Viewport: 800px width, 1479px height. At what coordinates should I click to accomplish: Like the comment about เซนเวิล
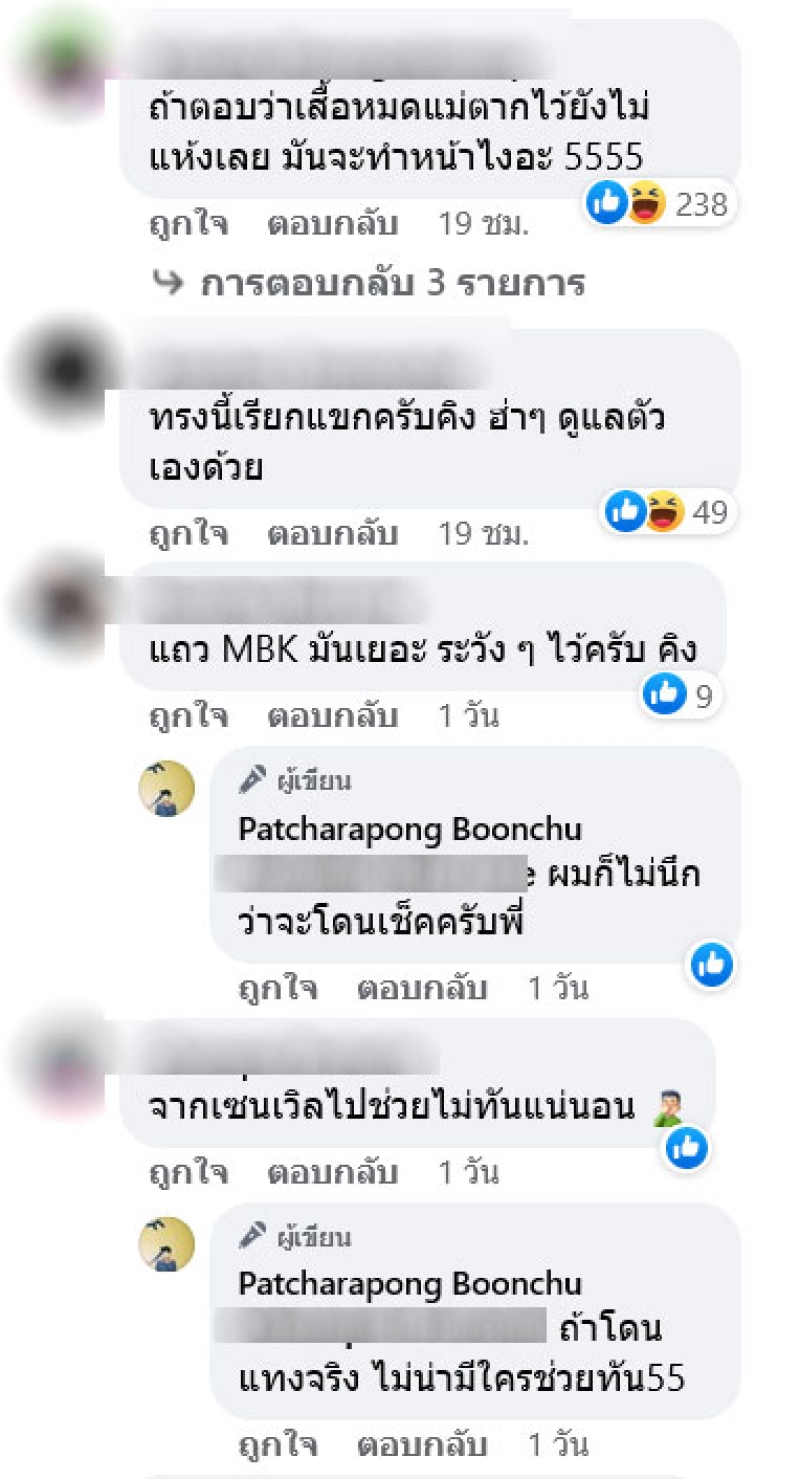[x=188, y=1171]
